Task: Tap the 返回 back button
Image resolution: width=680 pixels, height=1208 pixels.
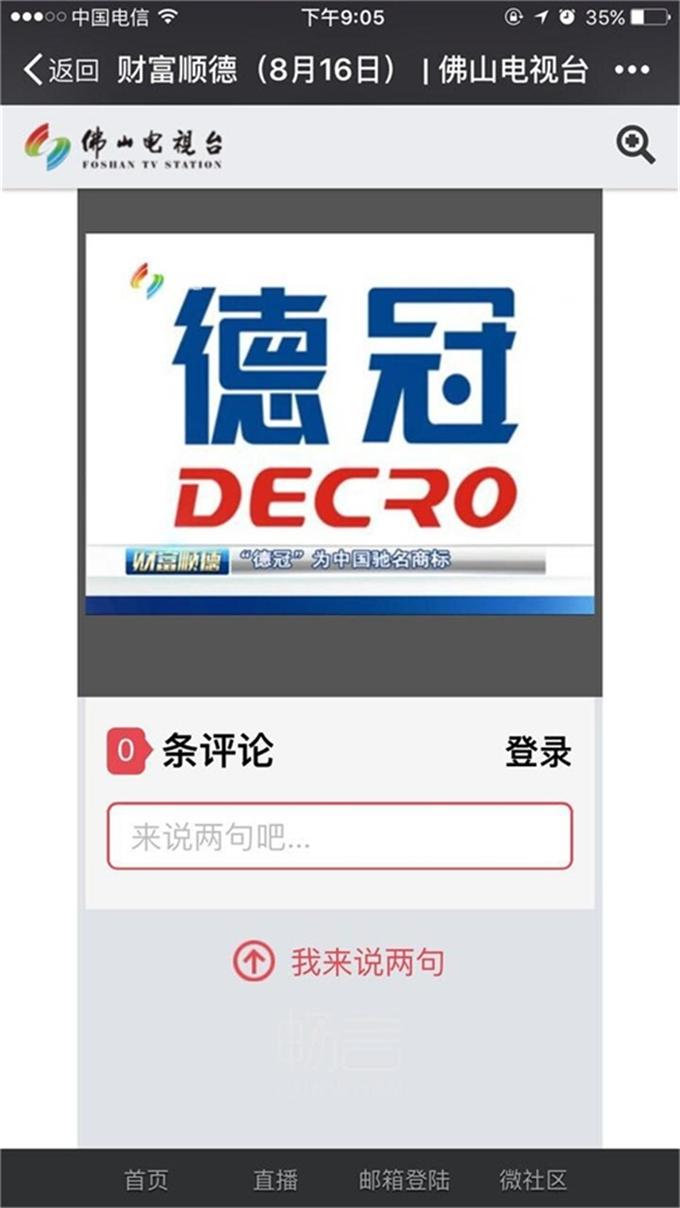Action: tap(60, 70)
